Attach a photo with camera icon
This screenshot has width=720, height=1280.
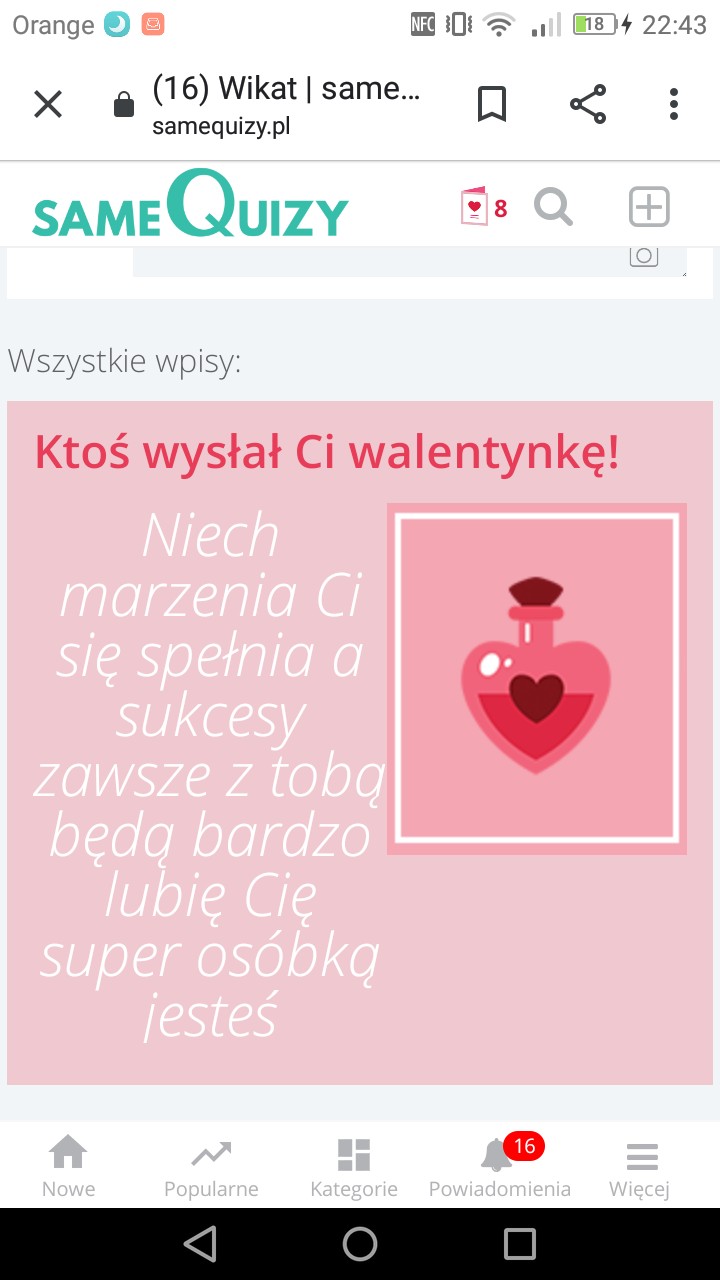pos(644,256)
